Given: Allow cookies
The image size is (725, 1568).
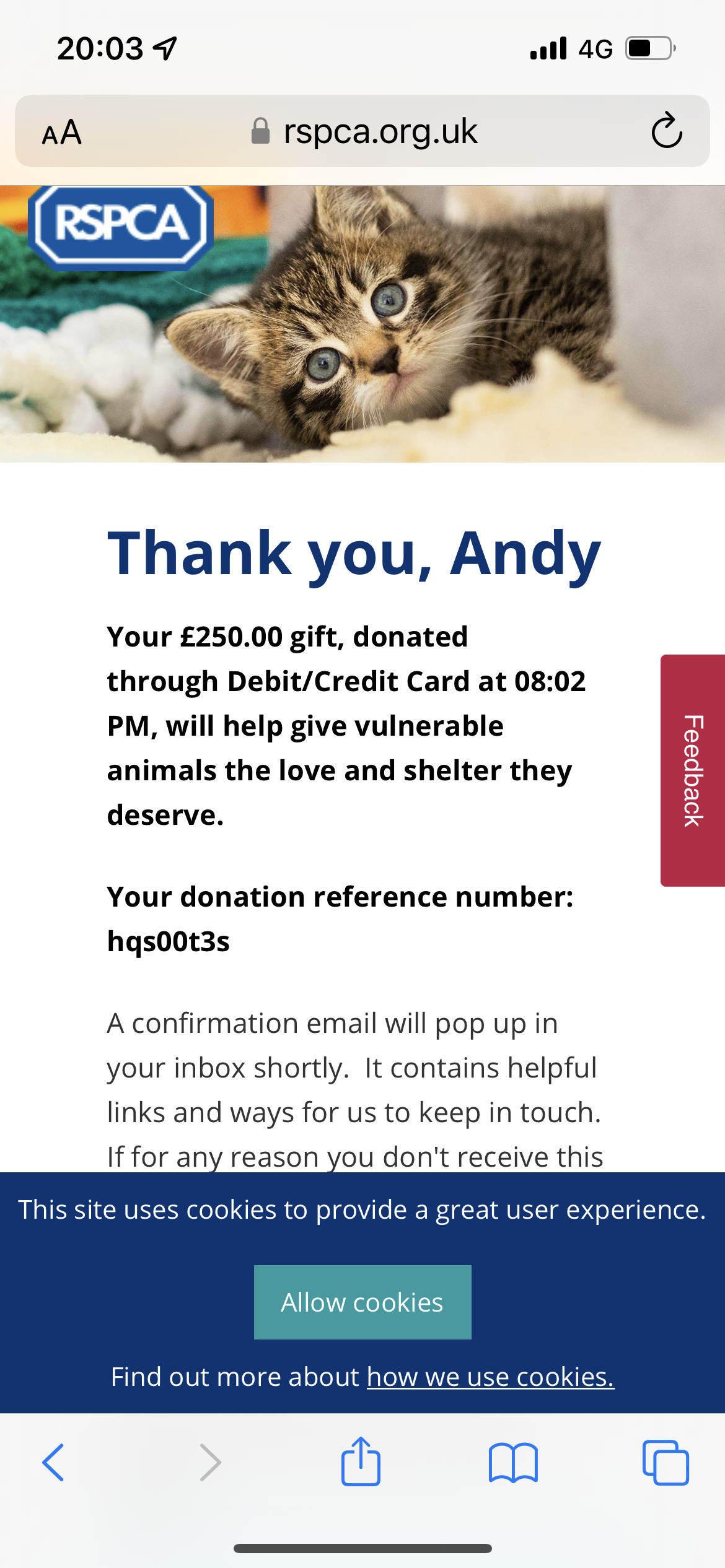Looking at the screenshot, I should pos(362,1302).
